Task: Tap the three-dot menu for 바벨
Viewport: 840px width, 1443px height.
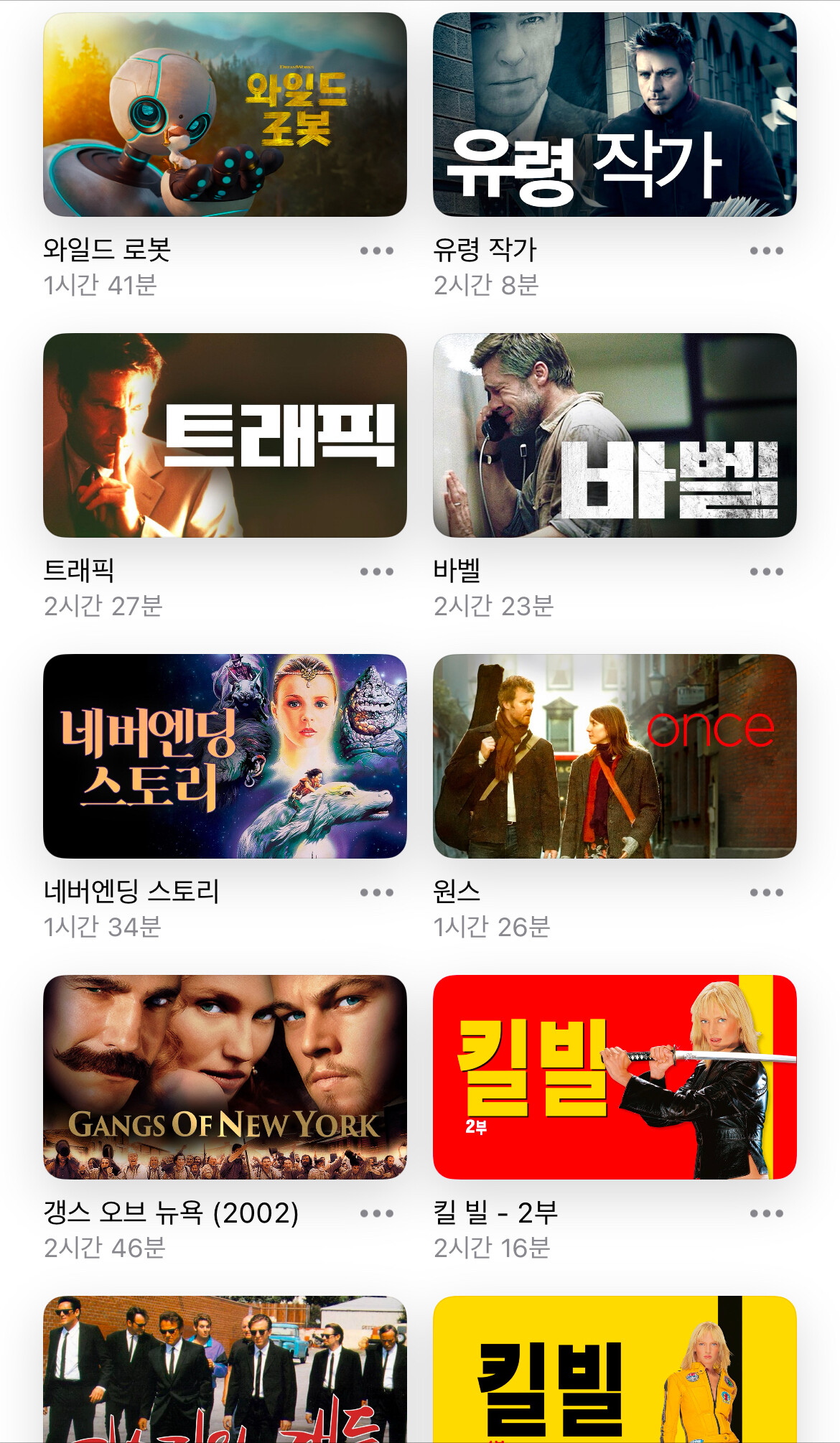Action: coord(766,571)
